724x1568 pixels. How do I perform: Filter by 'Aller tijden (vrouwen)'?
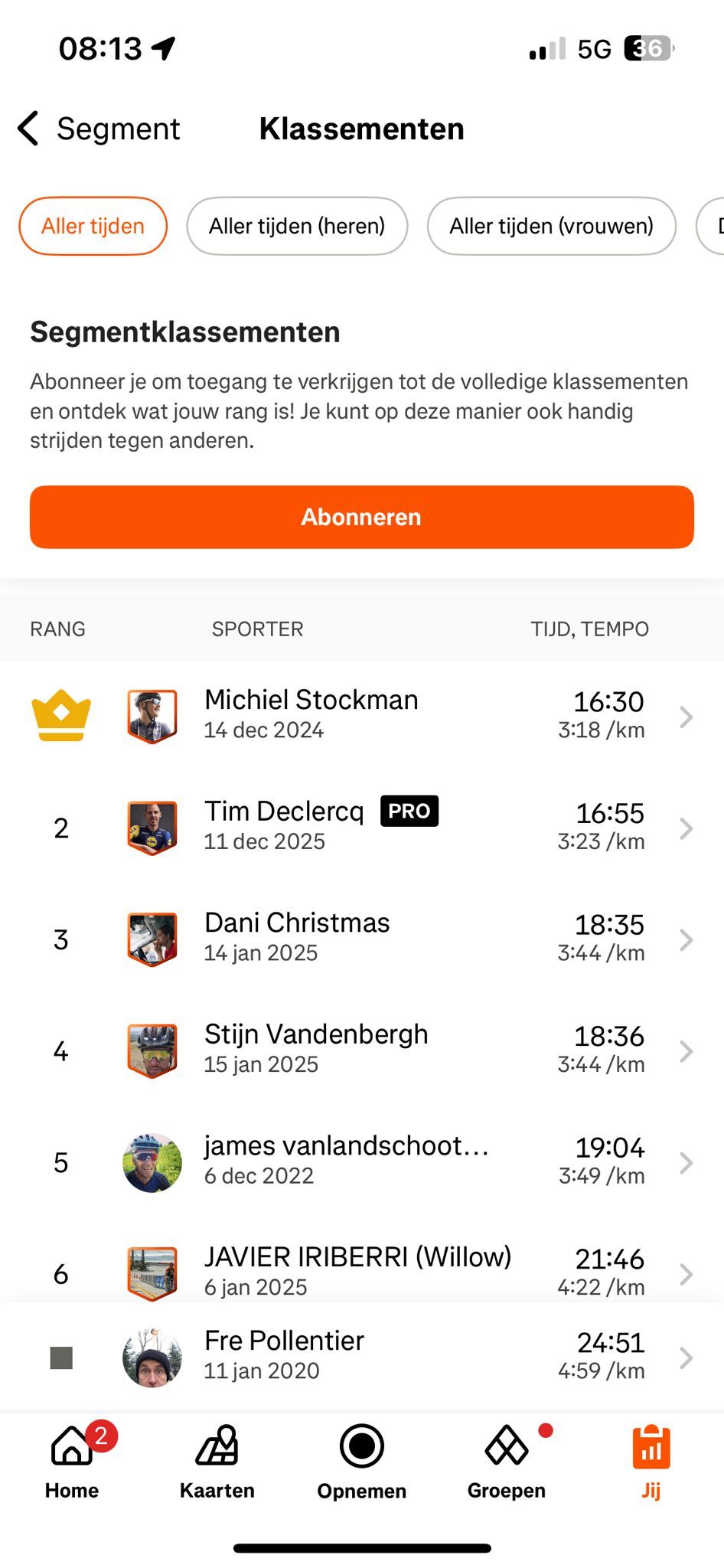[551, 226]
